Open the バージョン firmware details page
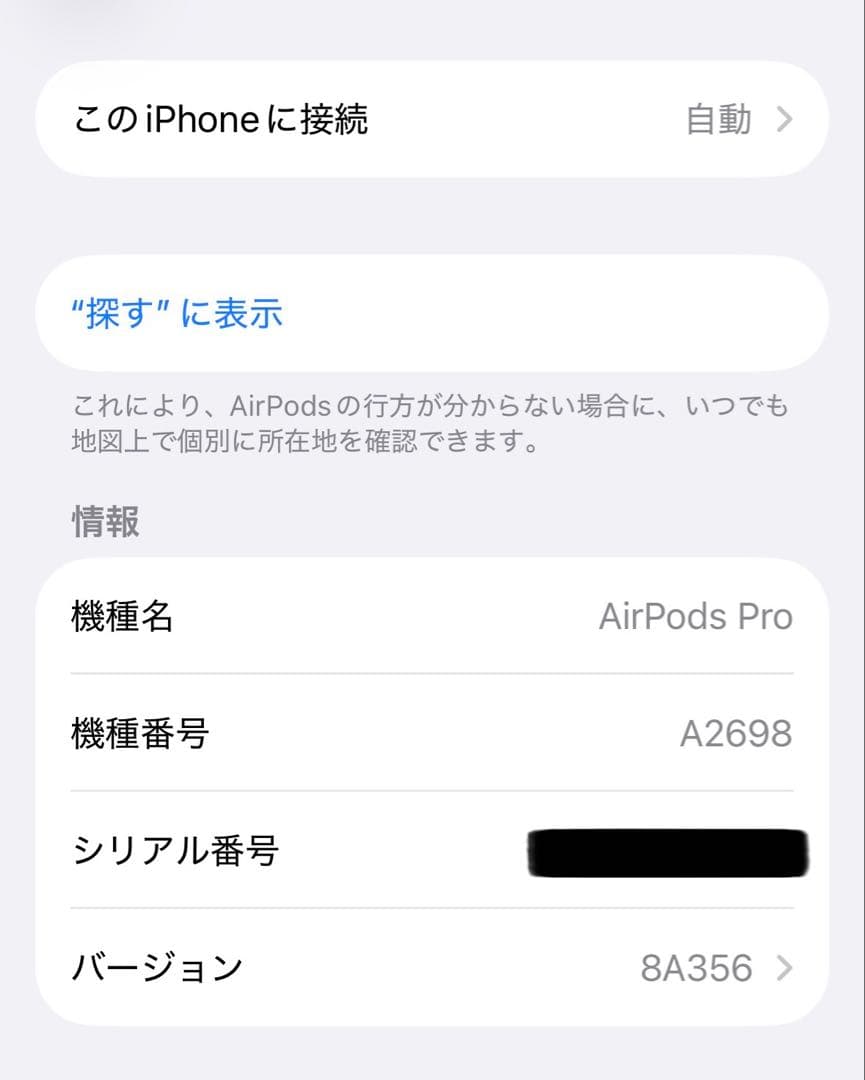This screenshot has height=1080, width=865. [432, 966]
